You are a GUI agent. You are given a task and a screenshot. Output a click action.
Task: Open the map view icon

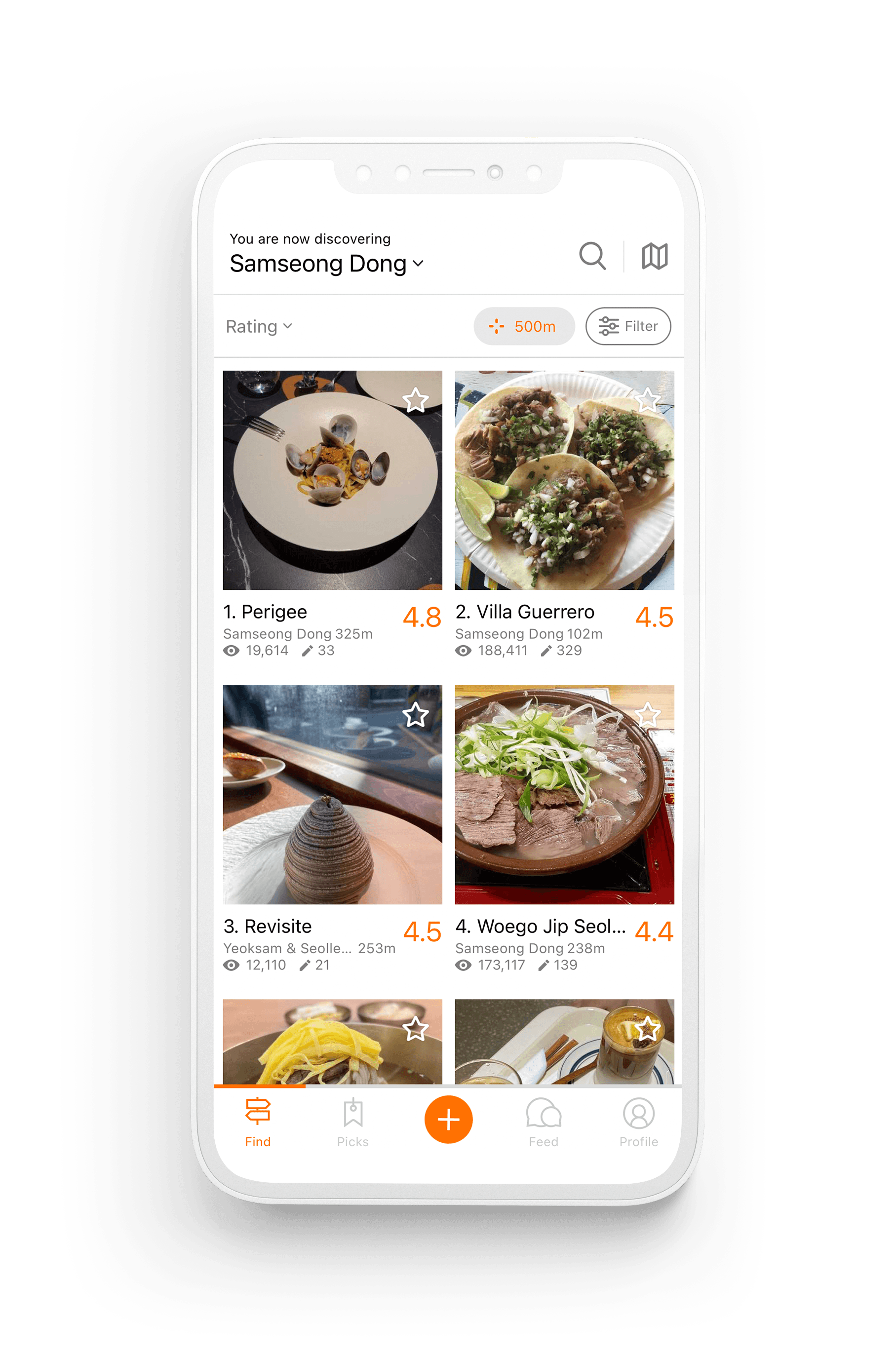655,256
